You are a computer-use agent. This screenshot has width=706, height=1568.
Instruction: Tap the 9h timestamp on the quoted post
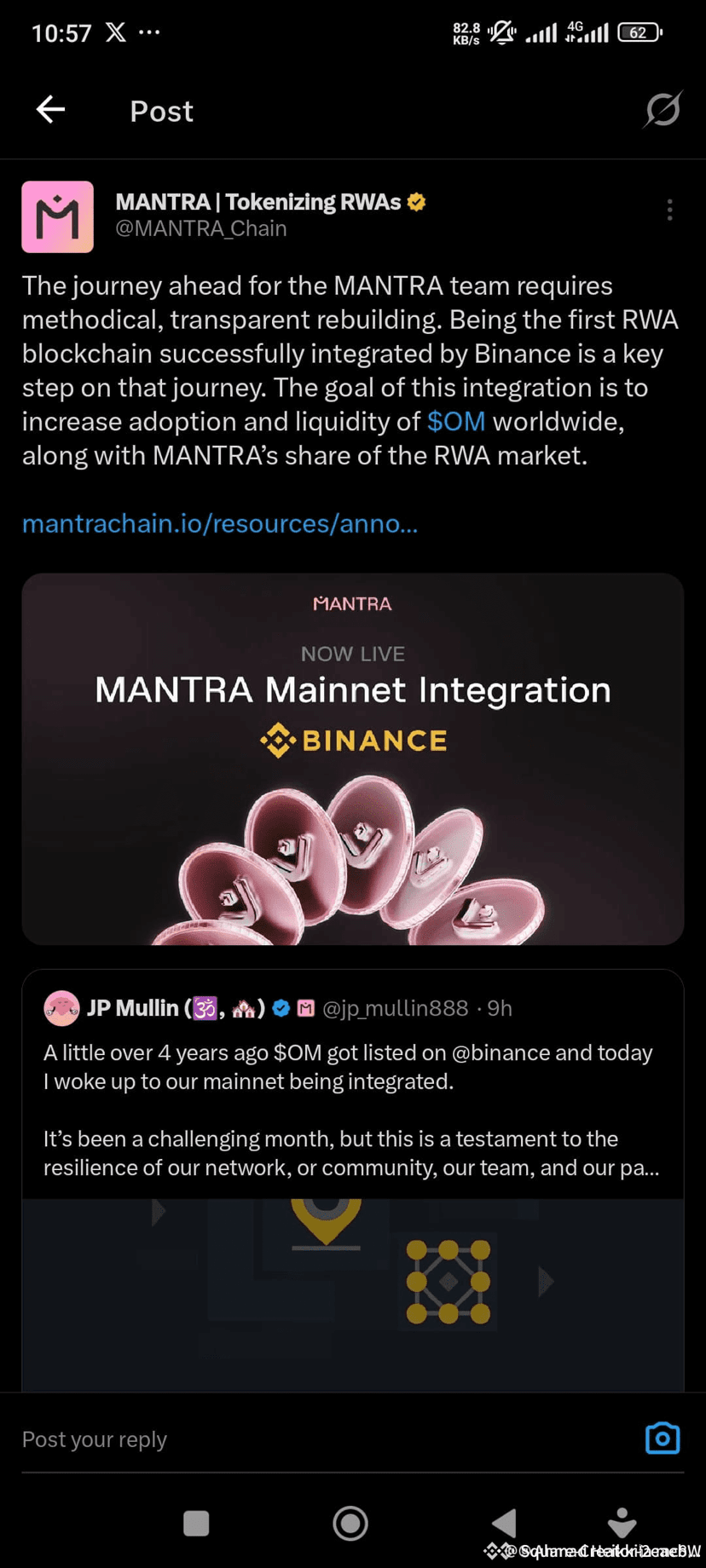coord(501,1008)
